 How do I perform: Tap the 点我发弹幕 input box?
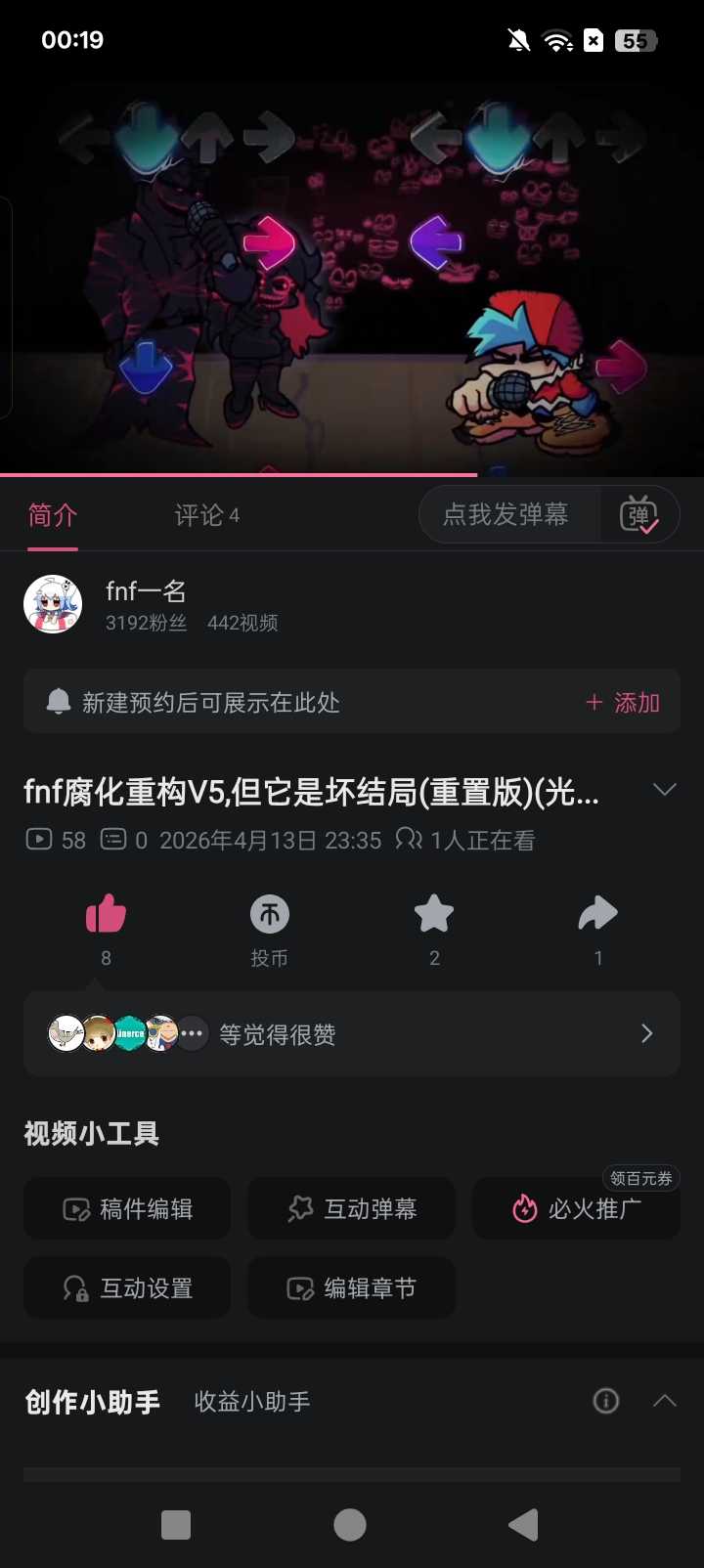pyautogui.click(x=506, y=515)
